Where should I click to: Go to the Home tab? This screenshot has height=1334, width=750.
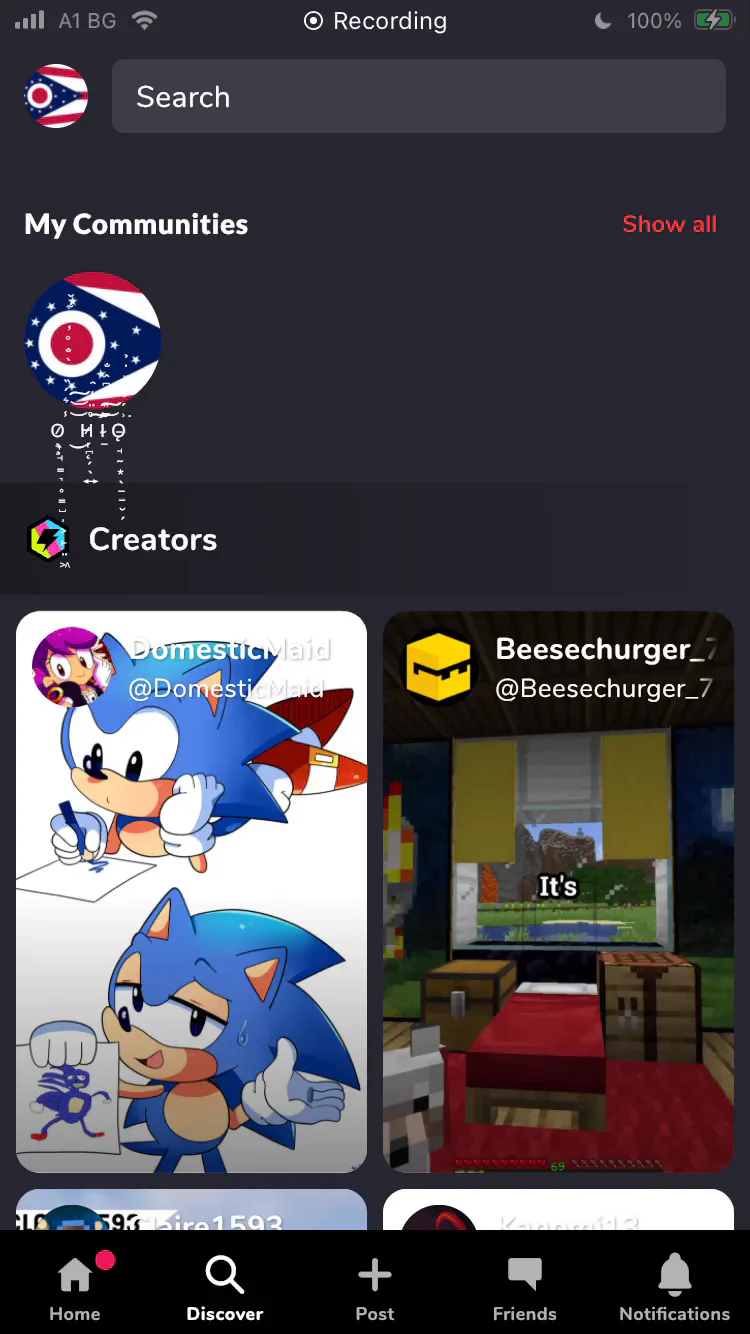tap(75, 1288)
